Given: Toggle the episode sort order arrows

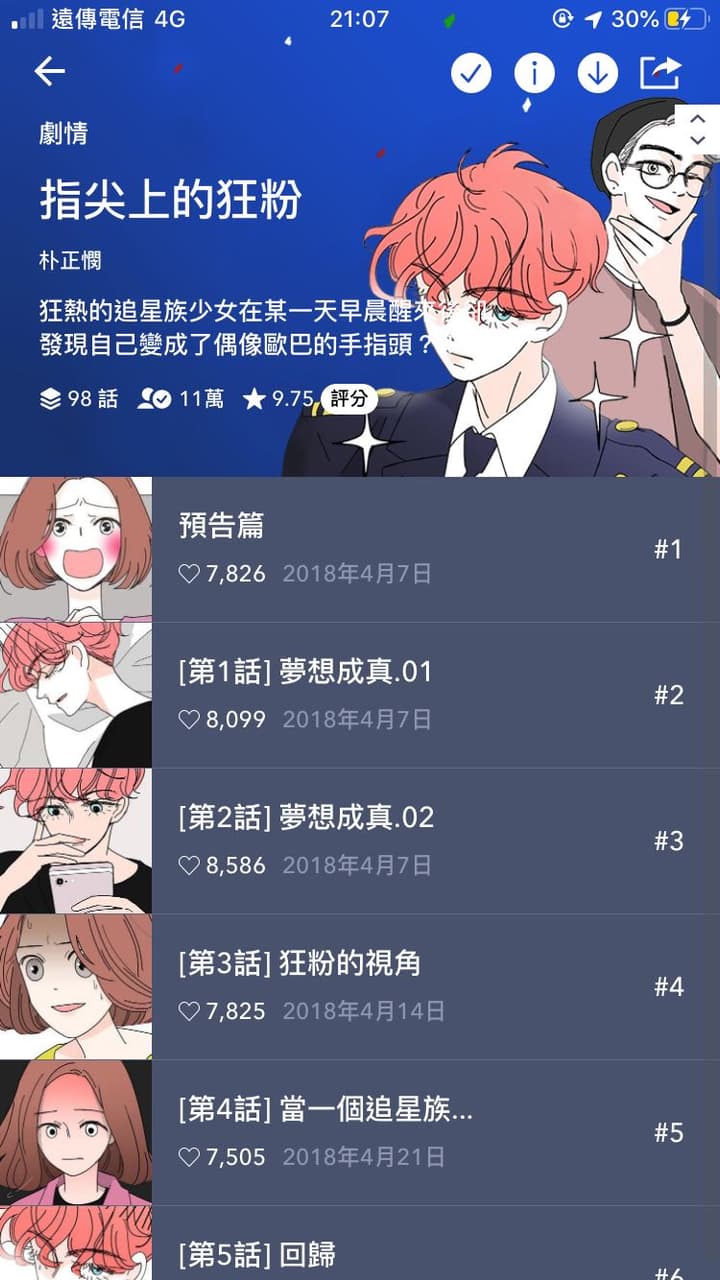Looking at the screenshot, I should (x=698, y=128).
